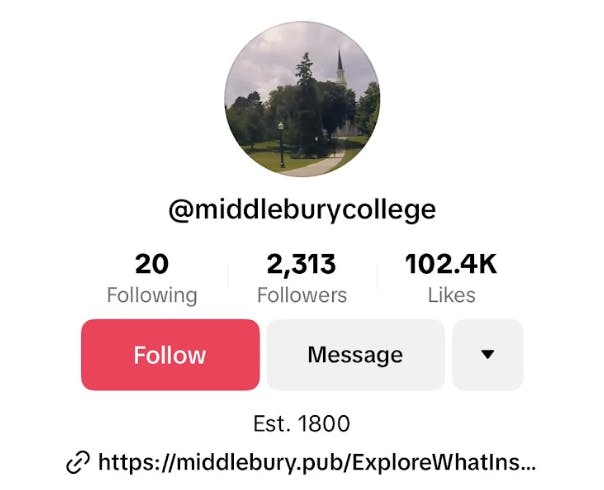Message the middleburycollege profile
Image resolution: width=604 pixels, height=490 pixels.
(x=355, y=355)
